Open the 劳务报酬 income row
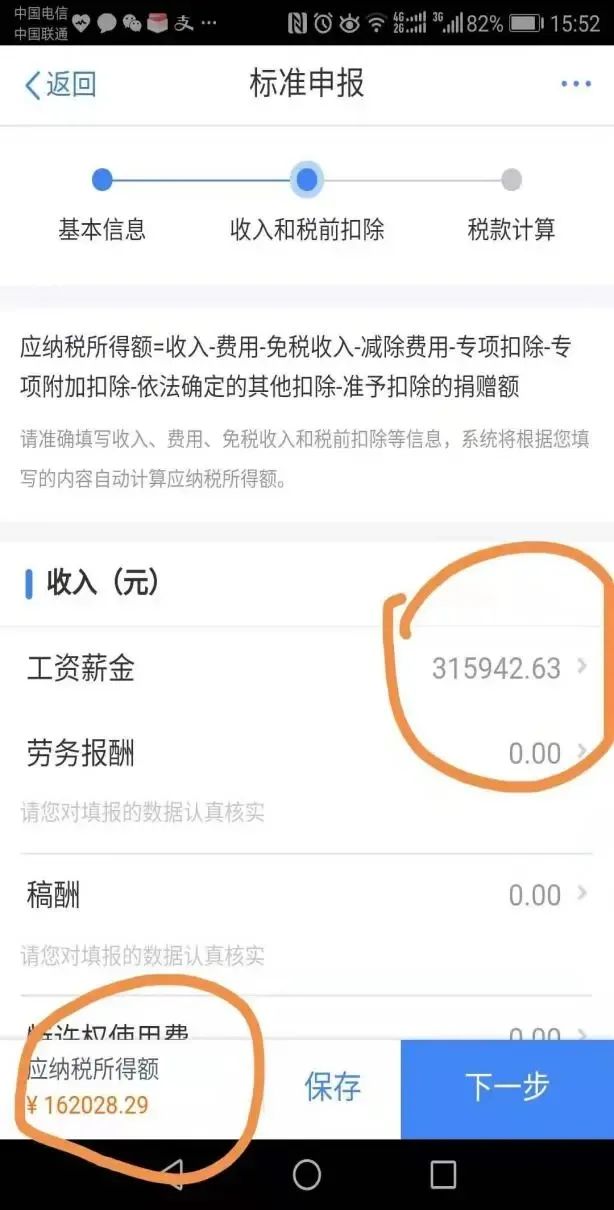This screenshot has width=614, height=1210. [x=306, y=753]
